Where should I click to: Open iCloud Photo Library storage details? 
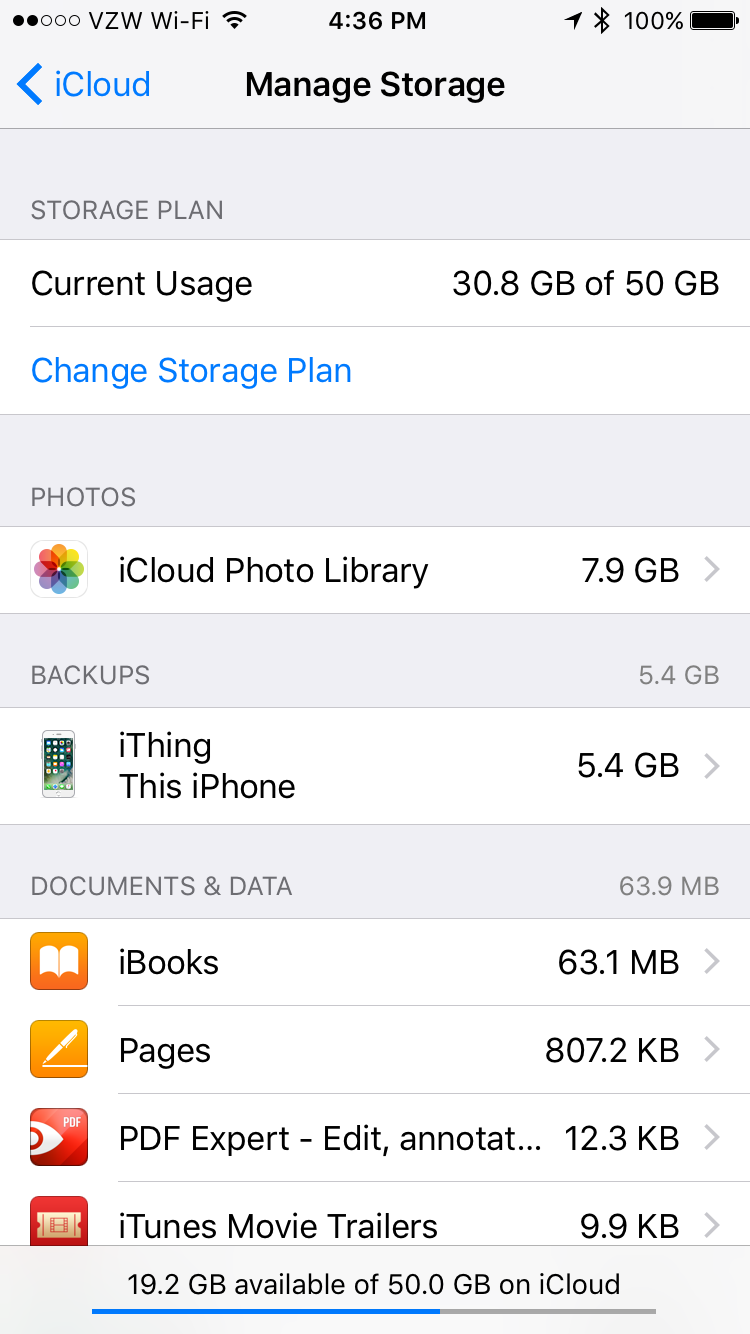tap(375, 570)
